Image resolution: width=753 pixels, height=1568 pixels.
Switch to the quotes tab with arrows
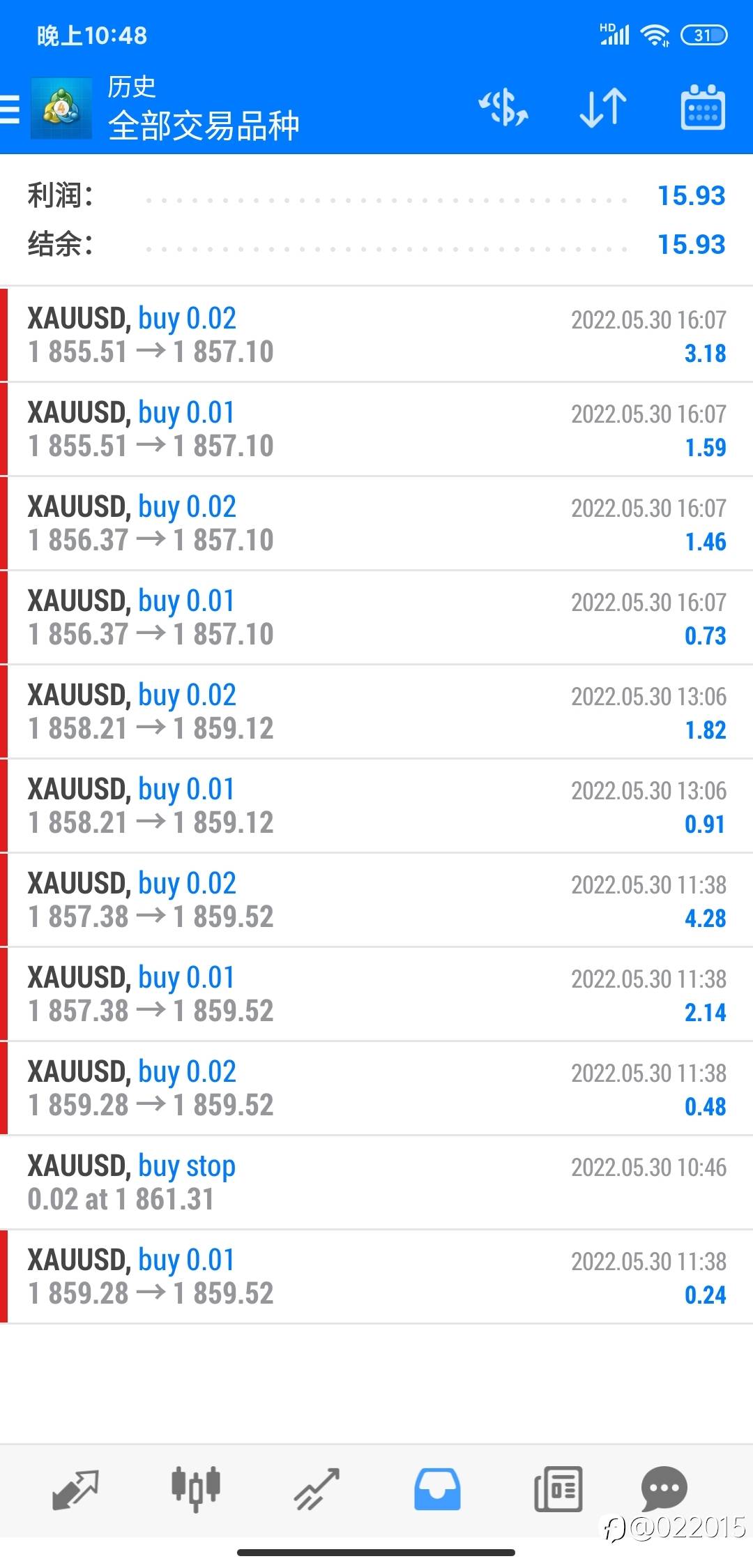click(75, 1488)
